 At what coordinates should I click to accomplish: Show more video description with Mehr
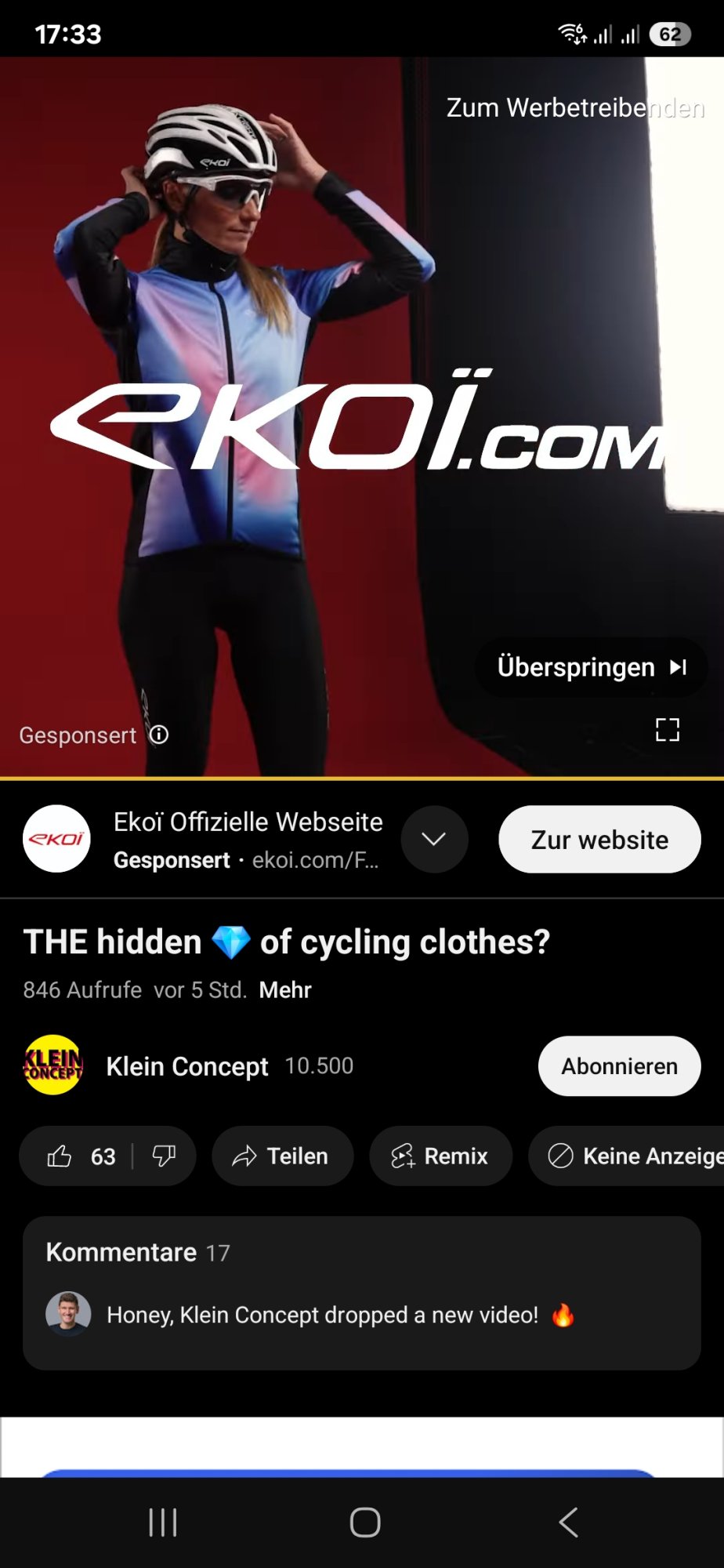(285, 990)
